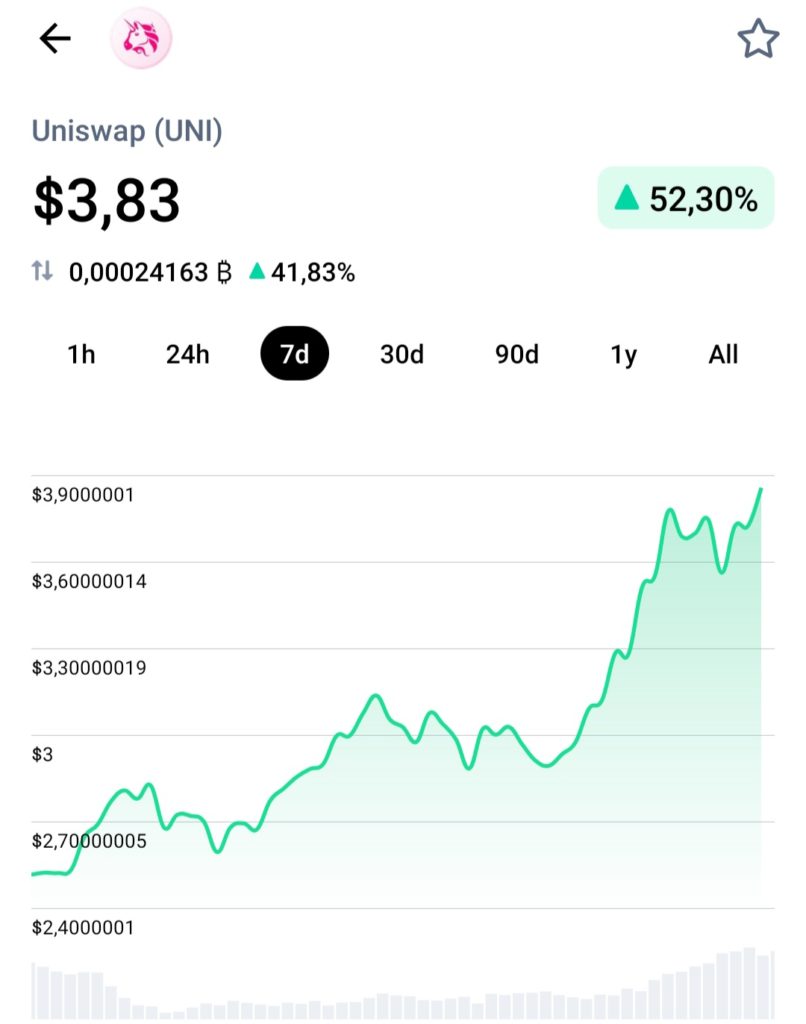Open the 24h price chart
Viewport: 806px width, 1024px height.
188,354
